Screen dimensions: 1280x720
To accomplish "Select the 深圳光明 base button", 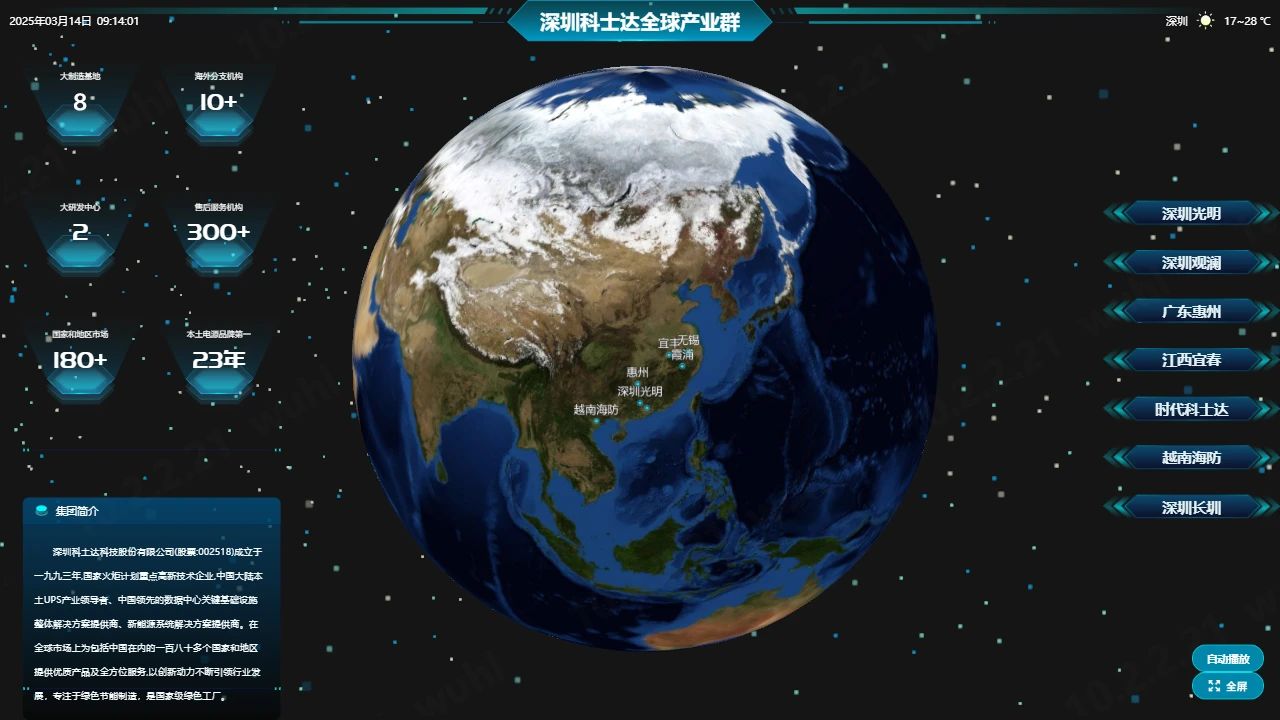I will point(1190,213).
